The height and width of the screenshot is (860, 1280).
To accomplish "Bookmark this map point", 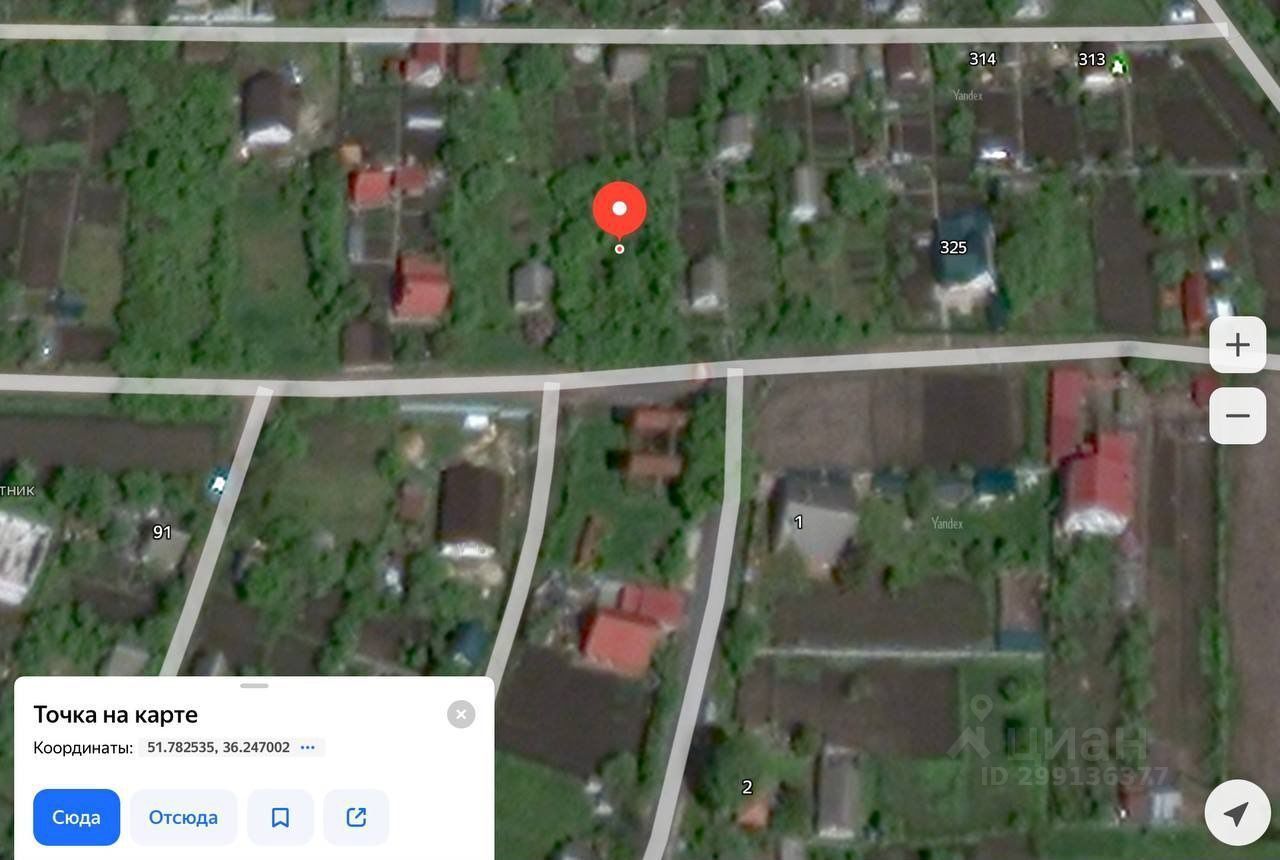I will tap(280, 817).
